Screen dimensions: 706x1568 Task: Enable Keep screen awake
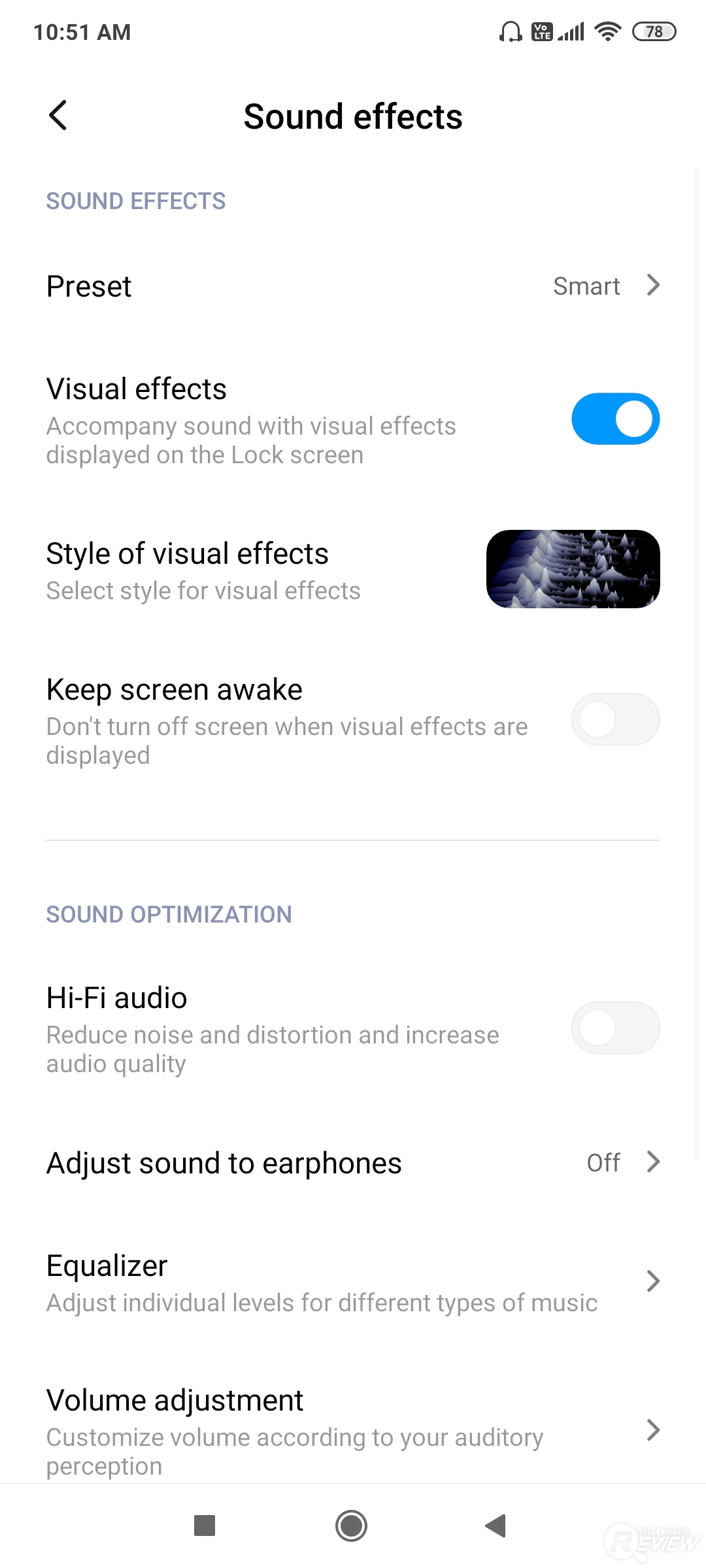[615, 719]
